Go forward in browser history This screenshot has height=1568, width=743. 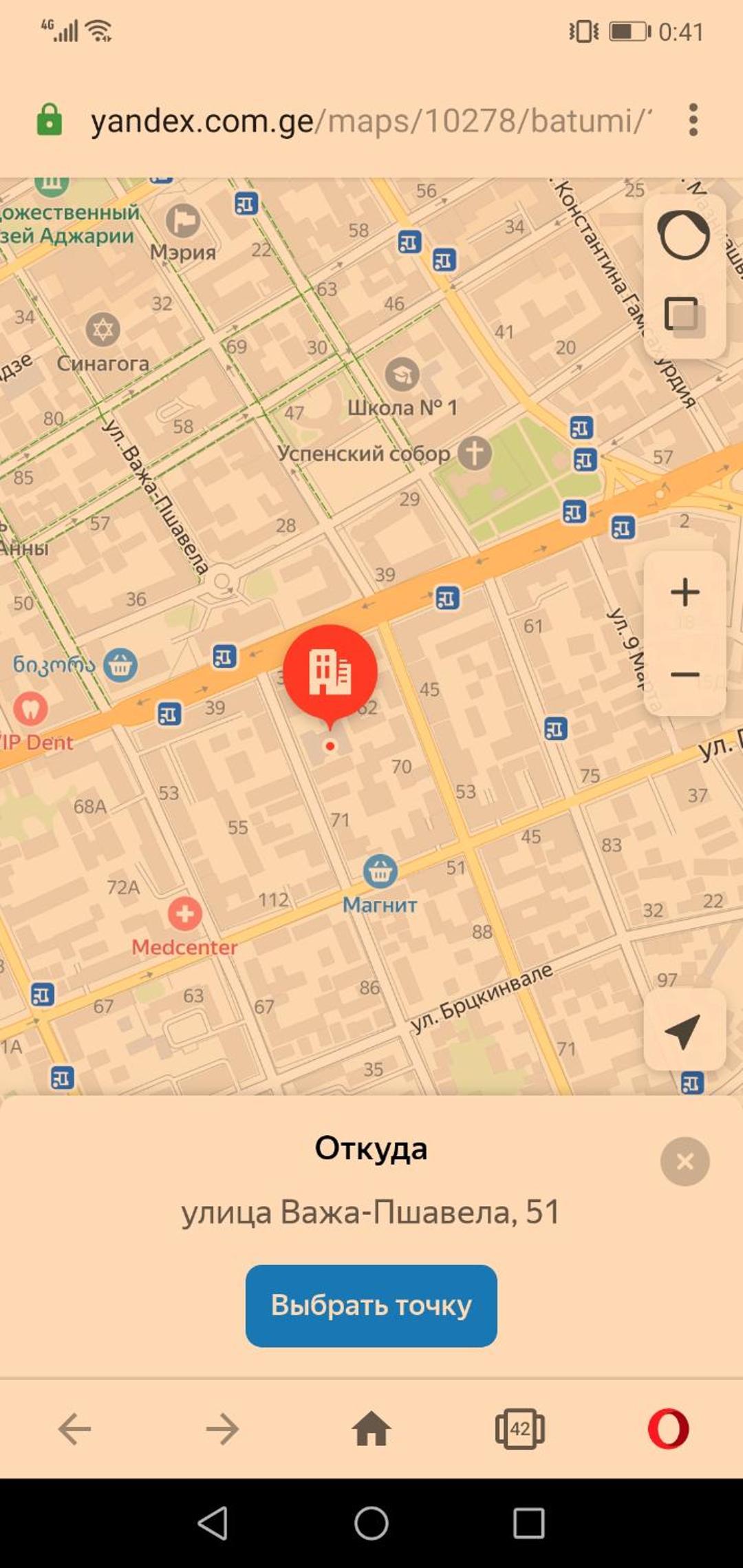tap(222, 1429)
